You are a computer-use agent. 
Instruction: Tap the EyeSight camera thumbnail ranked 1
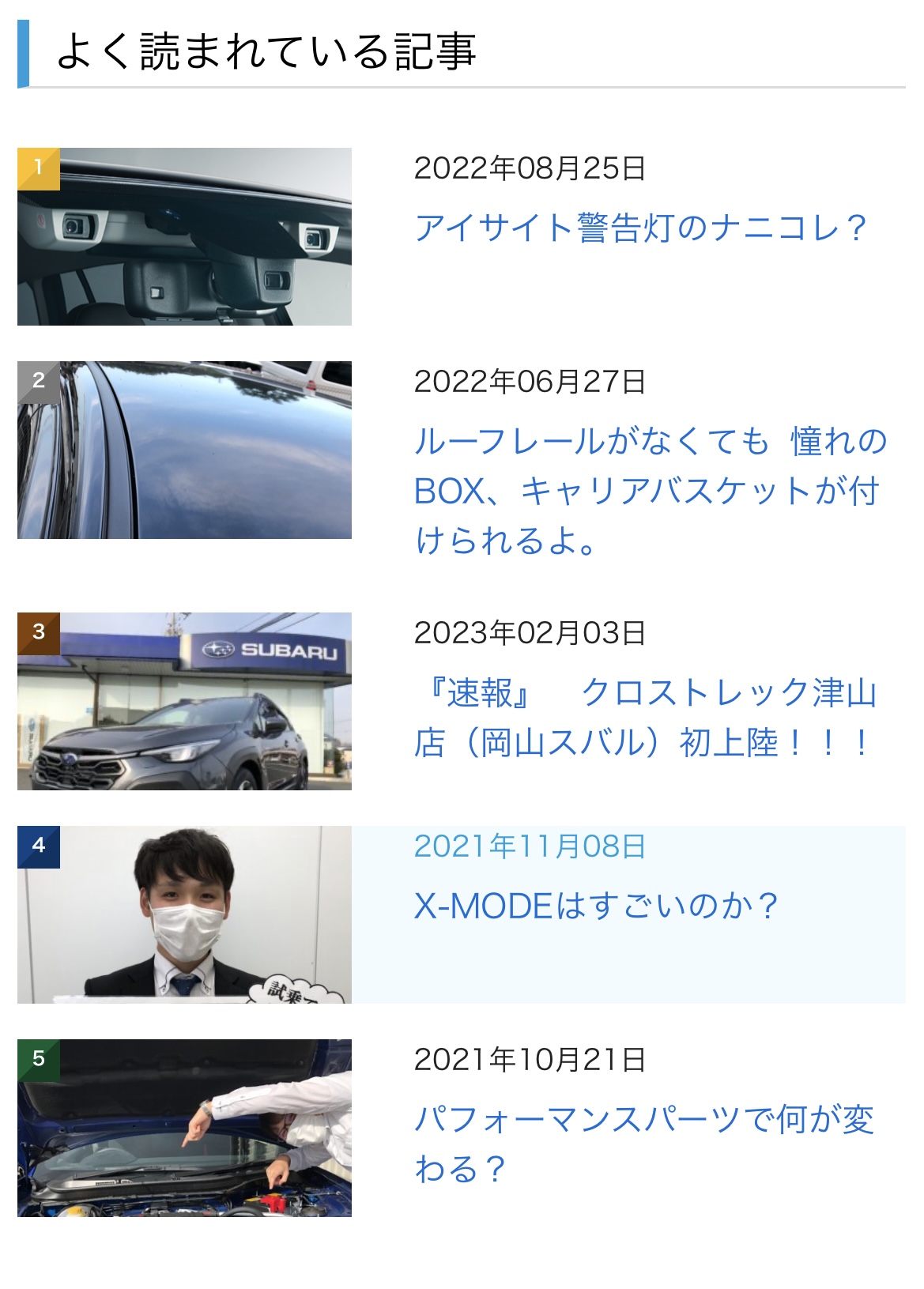click(x=184, y=236)
